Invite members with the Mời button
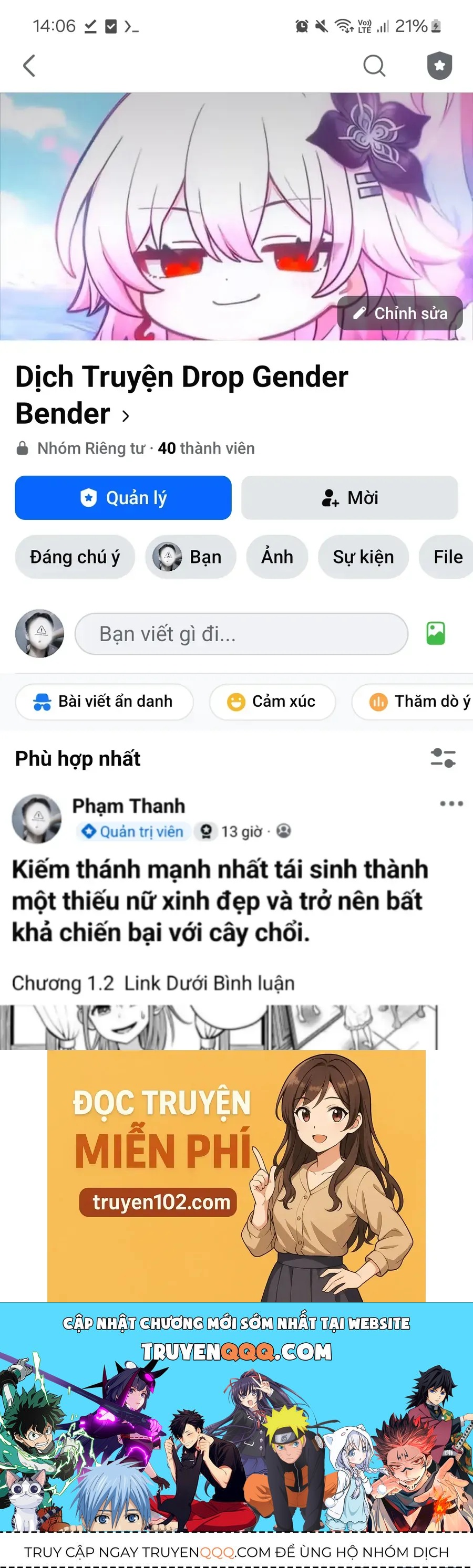This screenshot has height=1568, width=473. 349,498
